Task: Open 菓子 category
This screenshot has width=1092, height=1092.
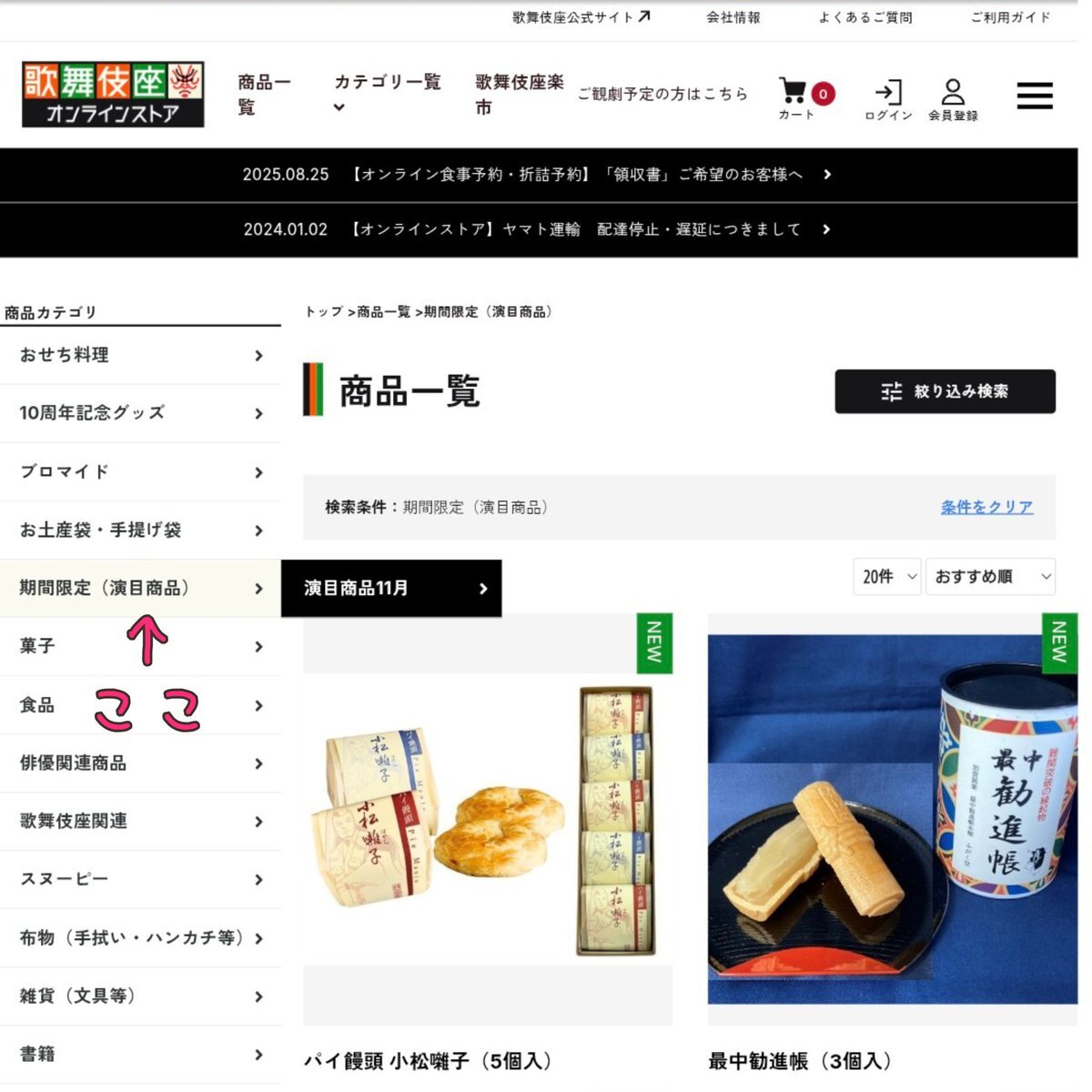Action: pos(141,646)
